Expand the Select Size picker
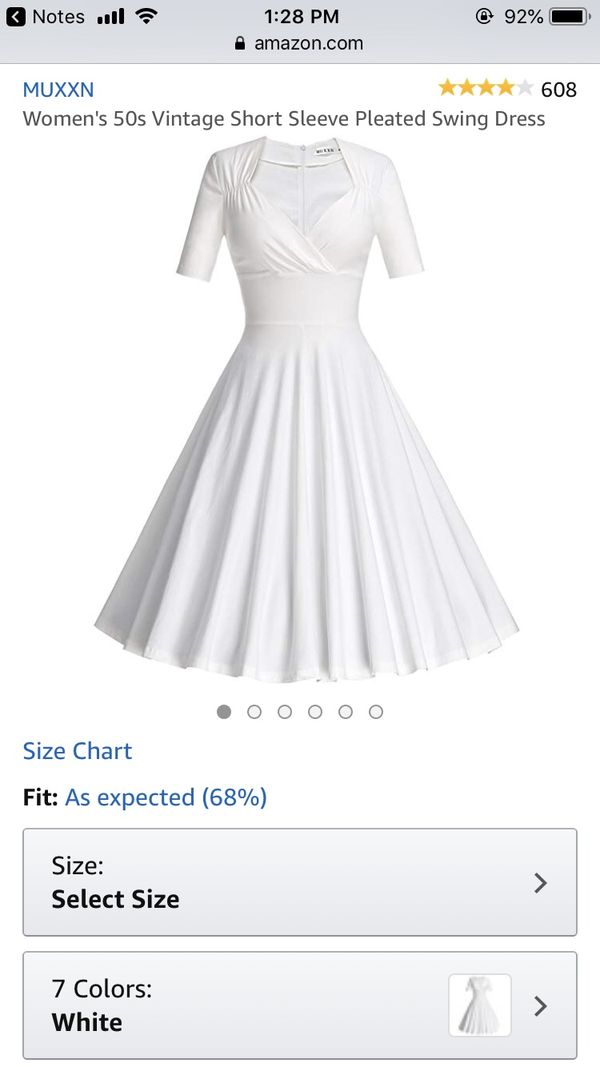600x1067 pixels. pos(300,882)
